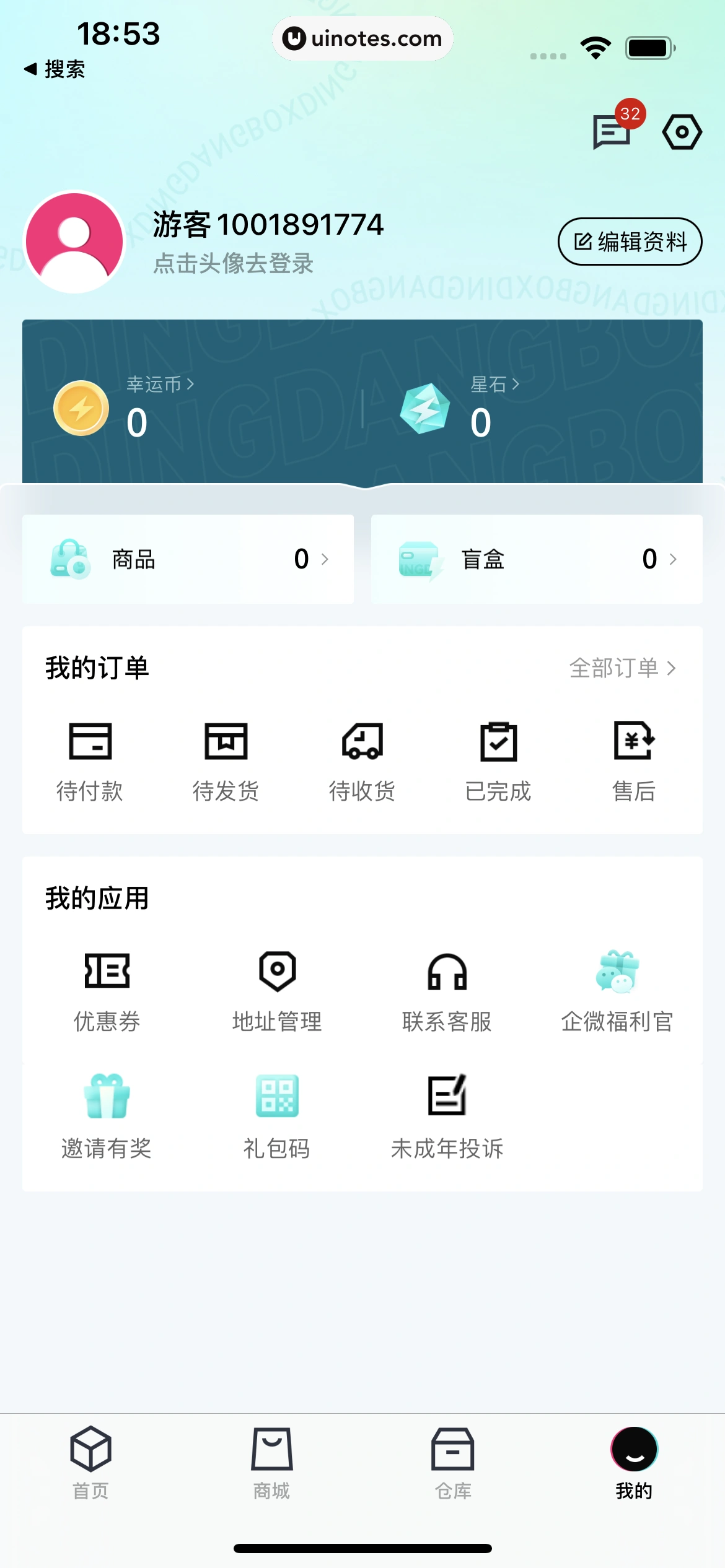
Task: Open messages with the 32 badge
Action: pyautogui.click(x=612, y=131)
